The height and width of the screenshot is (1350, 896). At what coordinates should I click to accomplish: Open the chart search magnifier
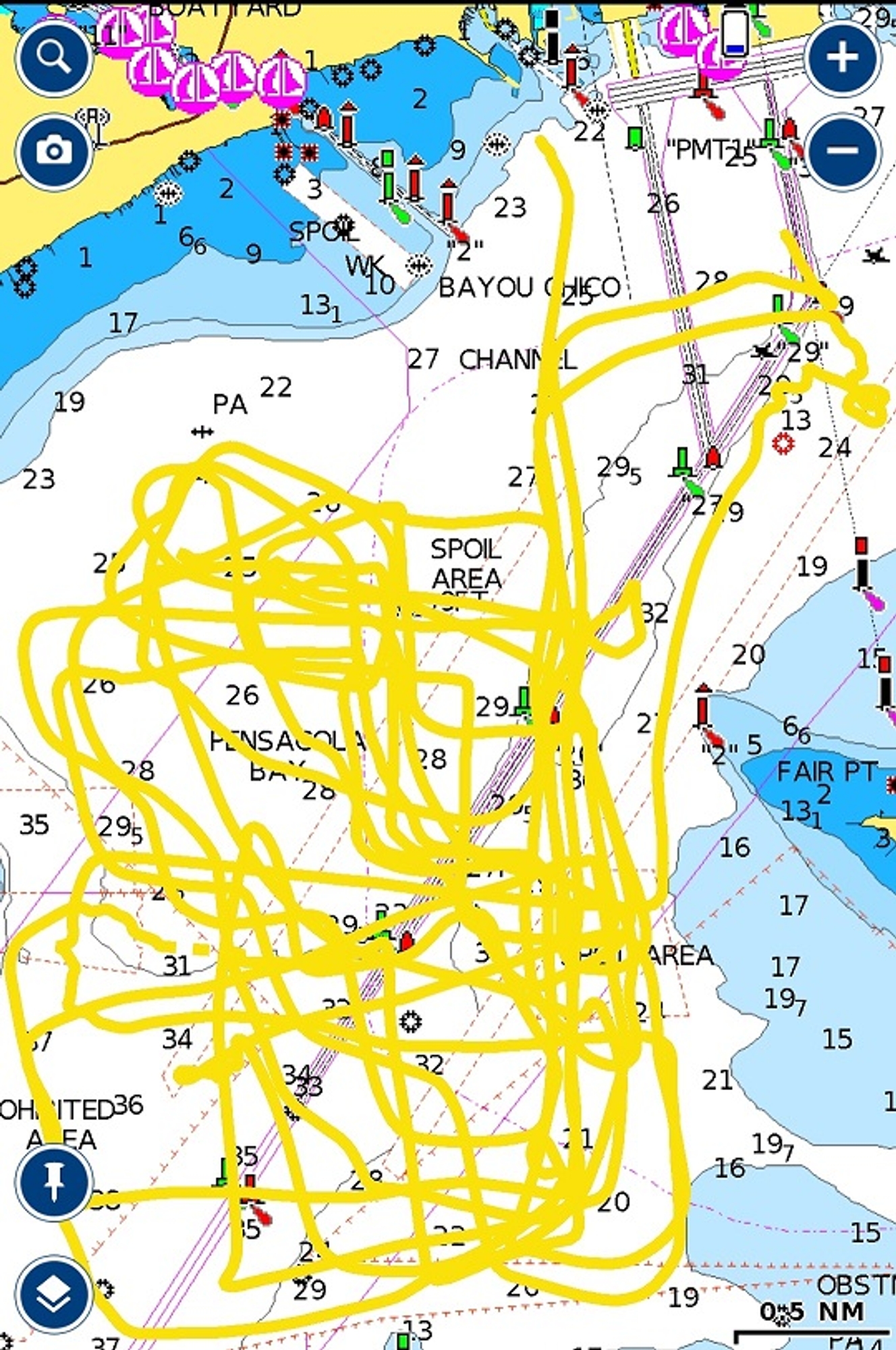(54, 57)
